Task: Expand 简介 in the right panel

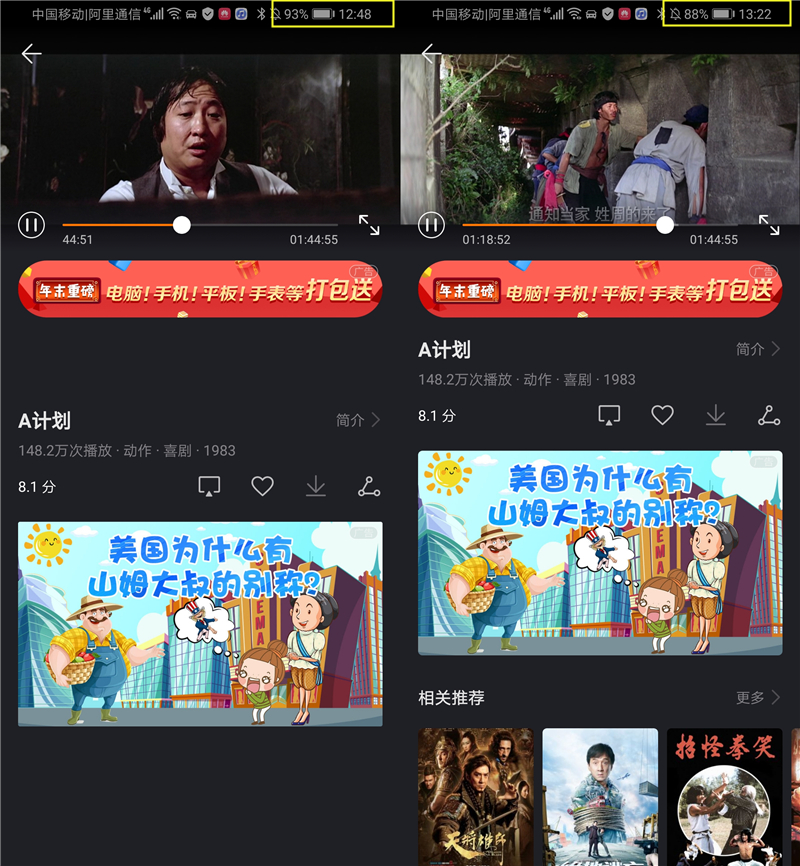Action: 752,349
